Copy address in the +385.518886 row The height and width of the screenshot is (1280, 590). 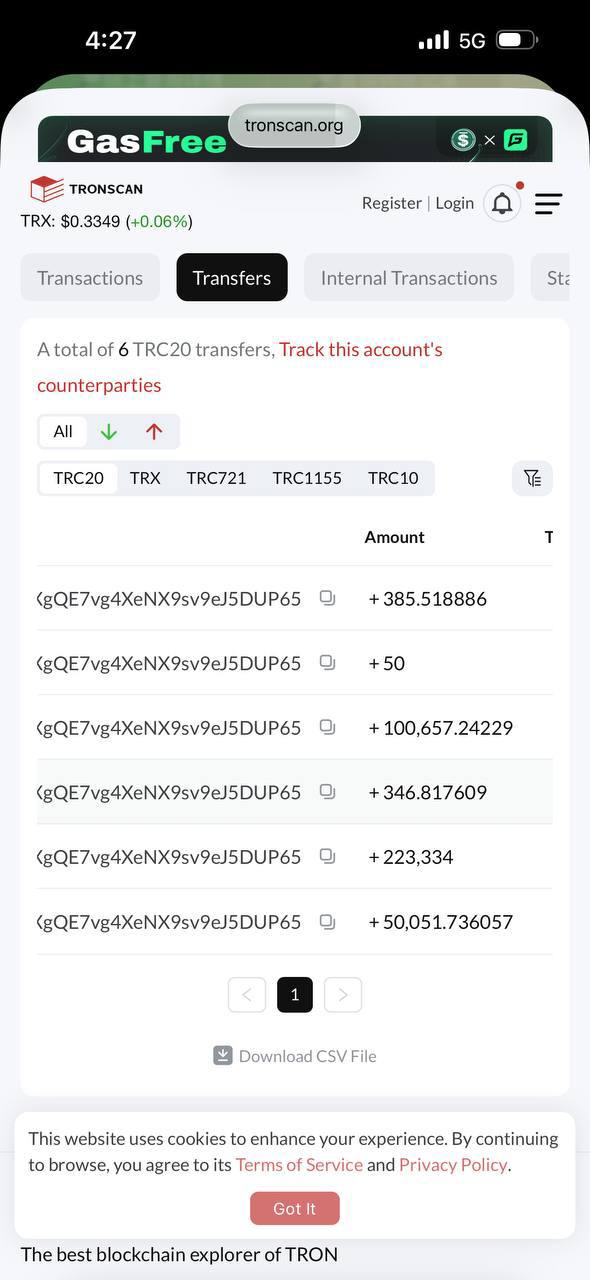327,598
